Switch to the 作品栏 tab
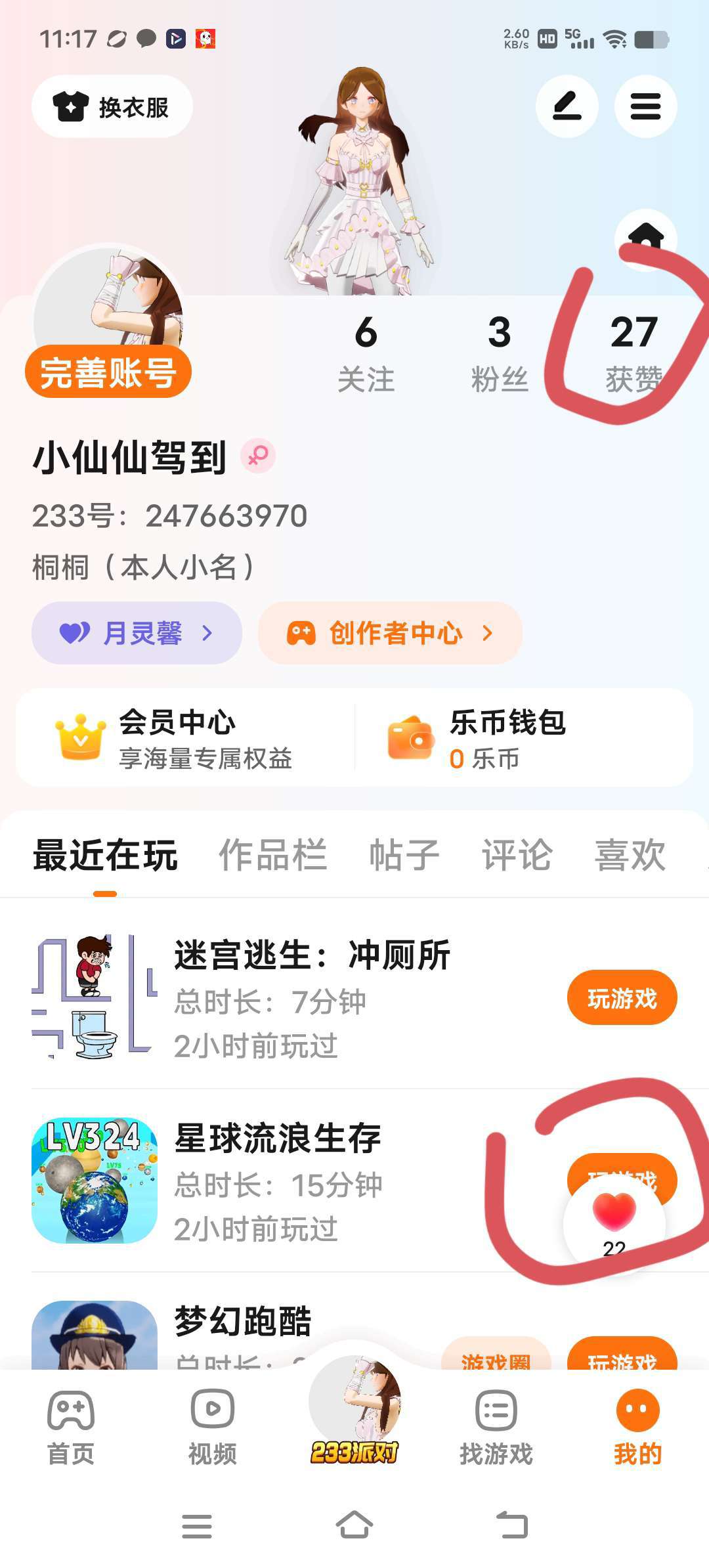 pos(272,855)
